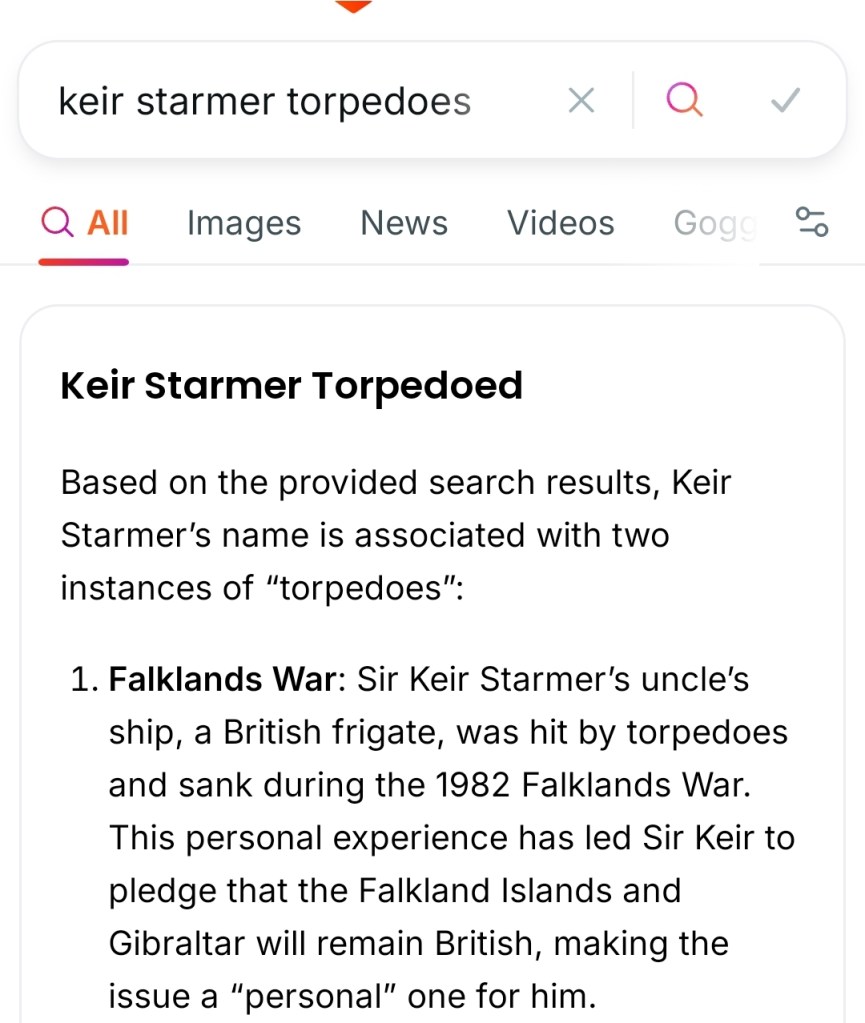865x1023 pixels.
Task: Tap the checkmark icon in search bar
Action: [786, 100]
